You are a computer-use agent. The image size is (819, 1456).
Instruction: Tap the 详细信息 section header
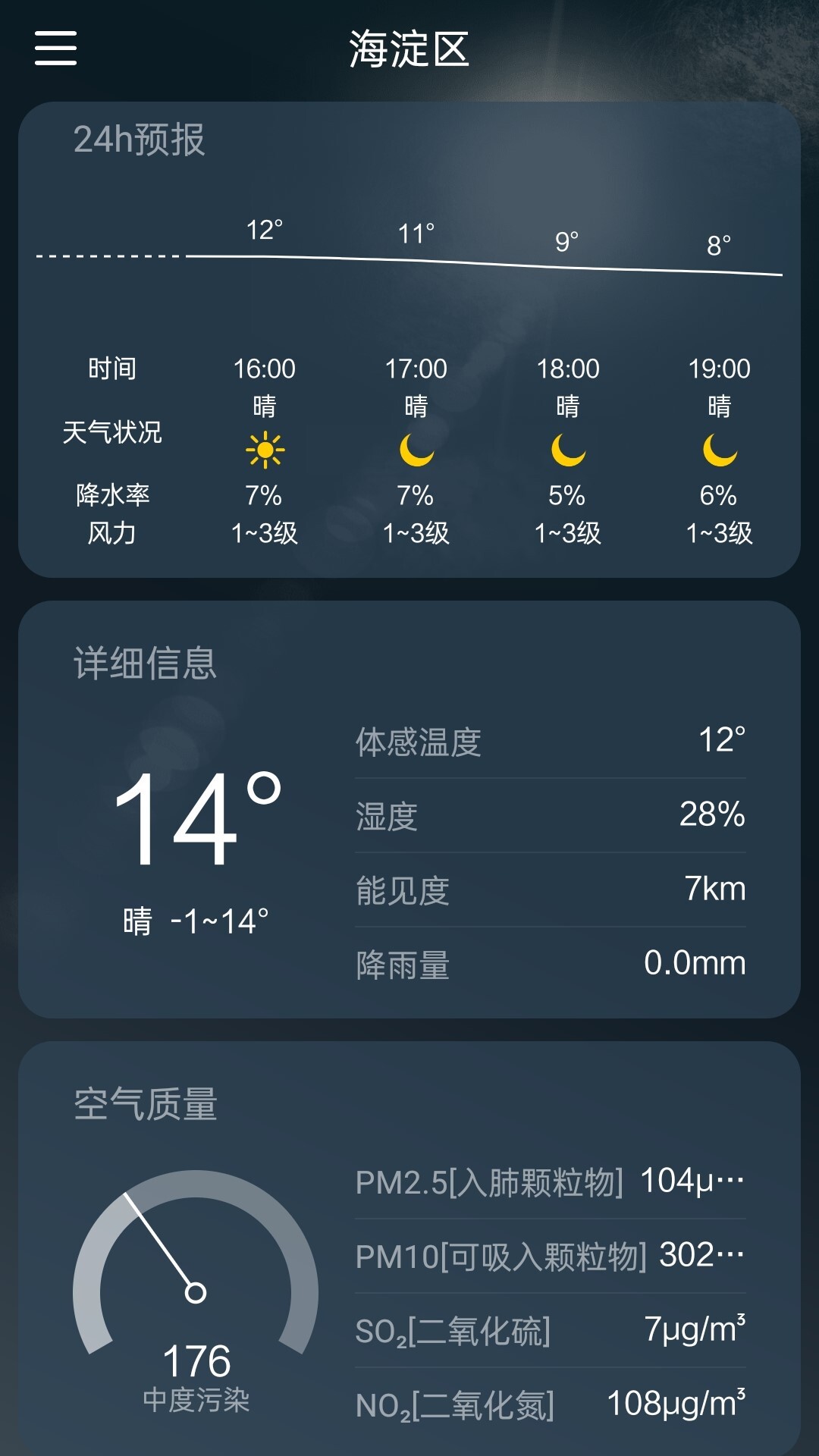(144, 666)
